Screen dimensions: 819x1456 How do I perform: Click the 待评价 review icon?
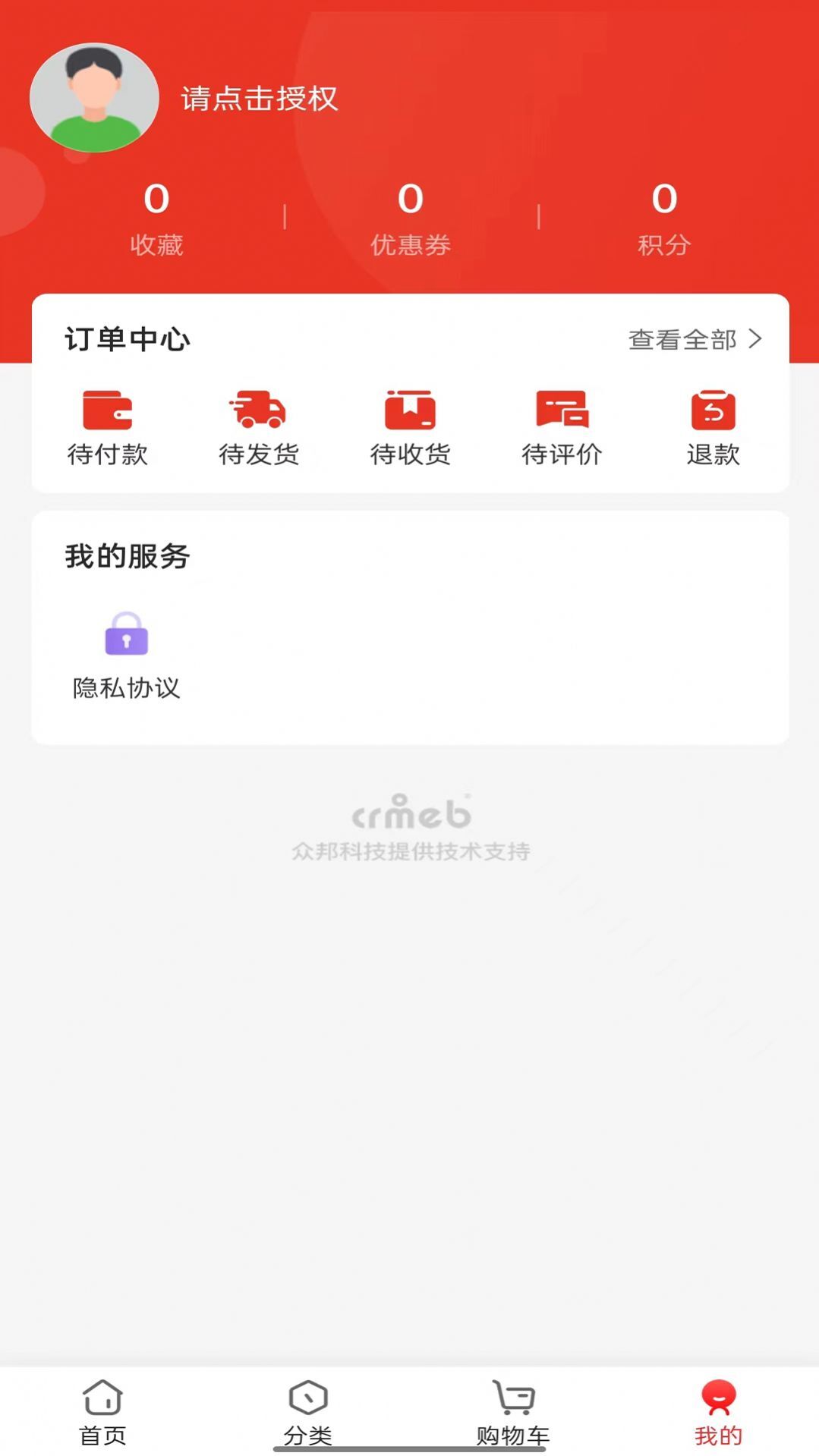(x=562, y=414)
